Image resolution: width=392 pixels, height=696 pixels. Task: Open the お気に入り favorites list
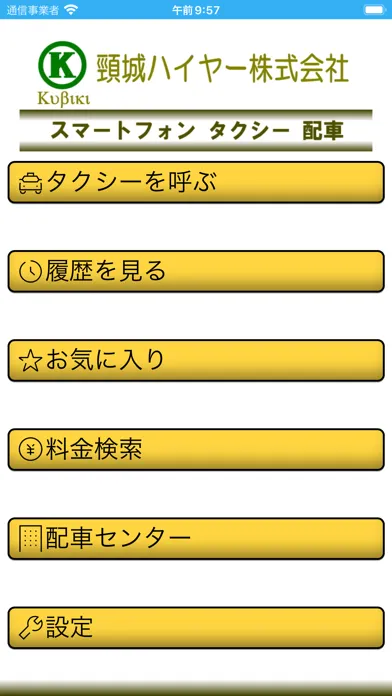click(x=196, y=360)
